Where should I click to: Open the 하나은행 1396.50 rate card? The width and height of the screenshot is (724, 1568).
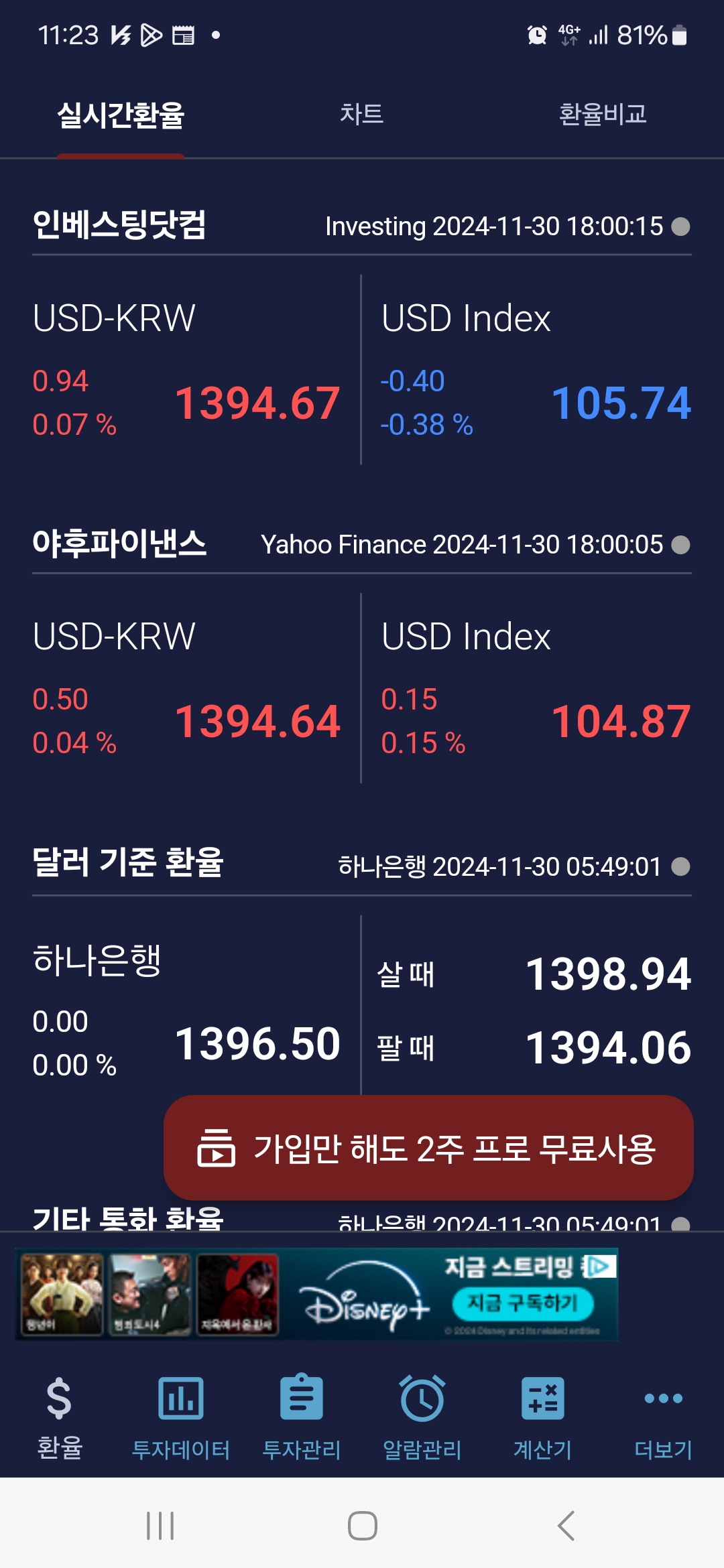point(188,1005)
